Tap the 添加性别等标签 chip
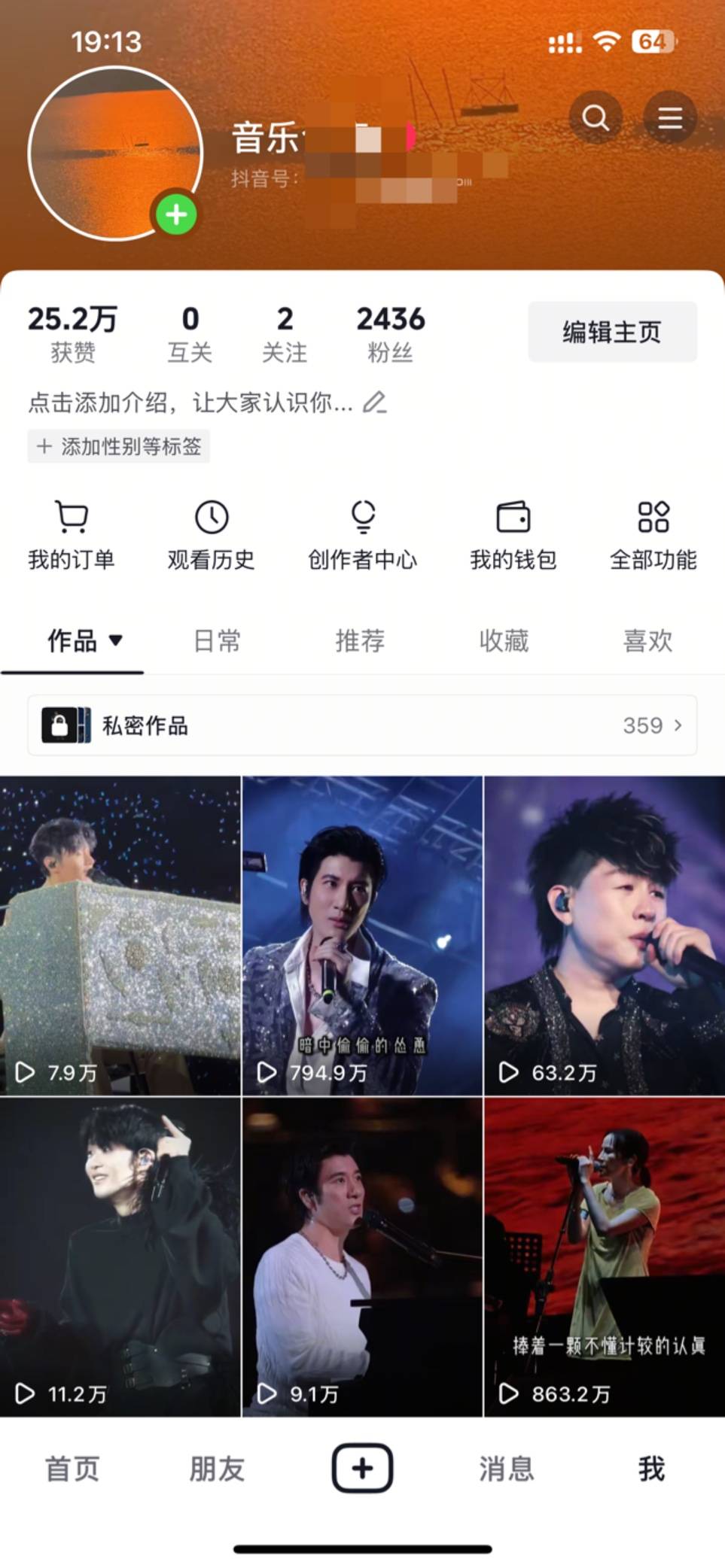 [x=119, y=446]
